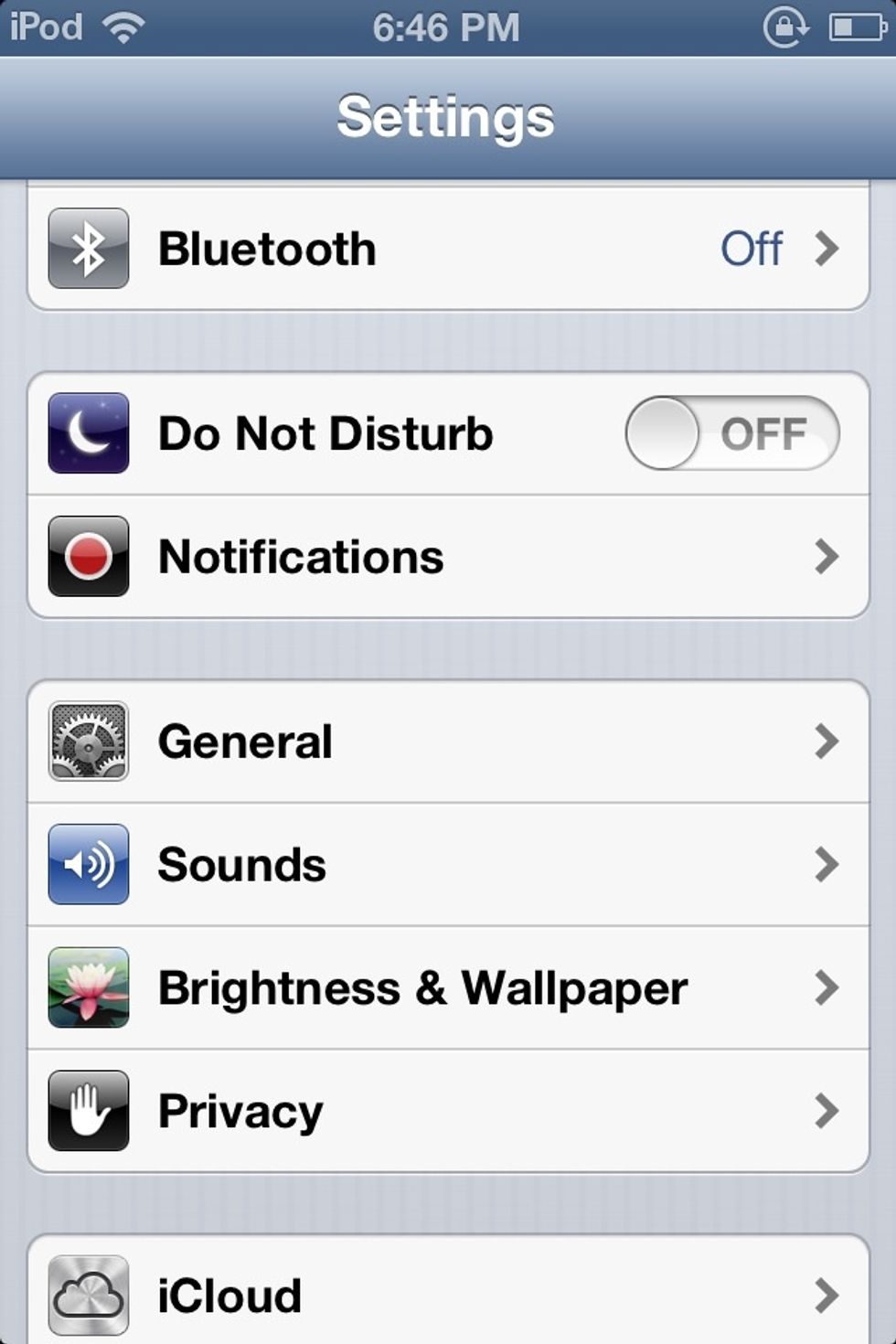Tap the speaker icon beside Sounds
Screen dimensions: 896x1344
coord(88,864)
